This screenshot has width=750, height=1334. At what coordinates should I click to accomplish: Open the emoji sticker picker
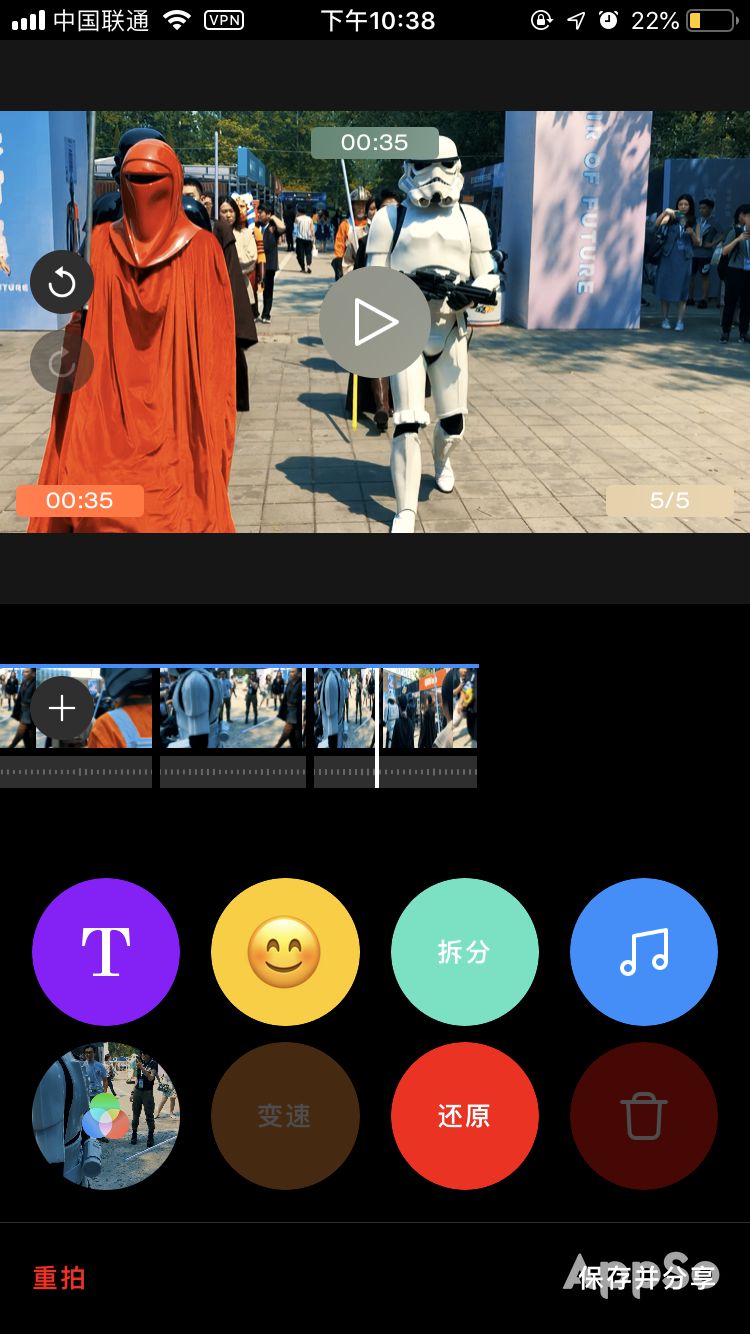(285, 951)
